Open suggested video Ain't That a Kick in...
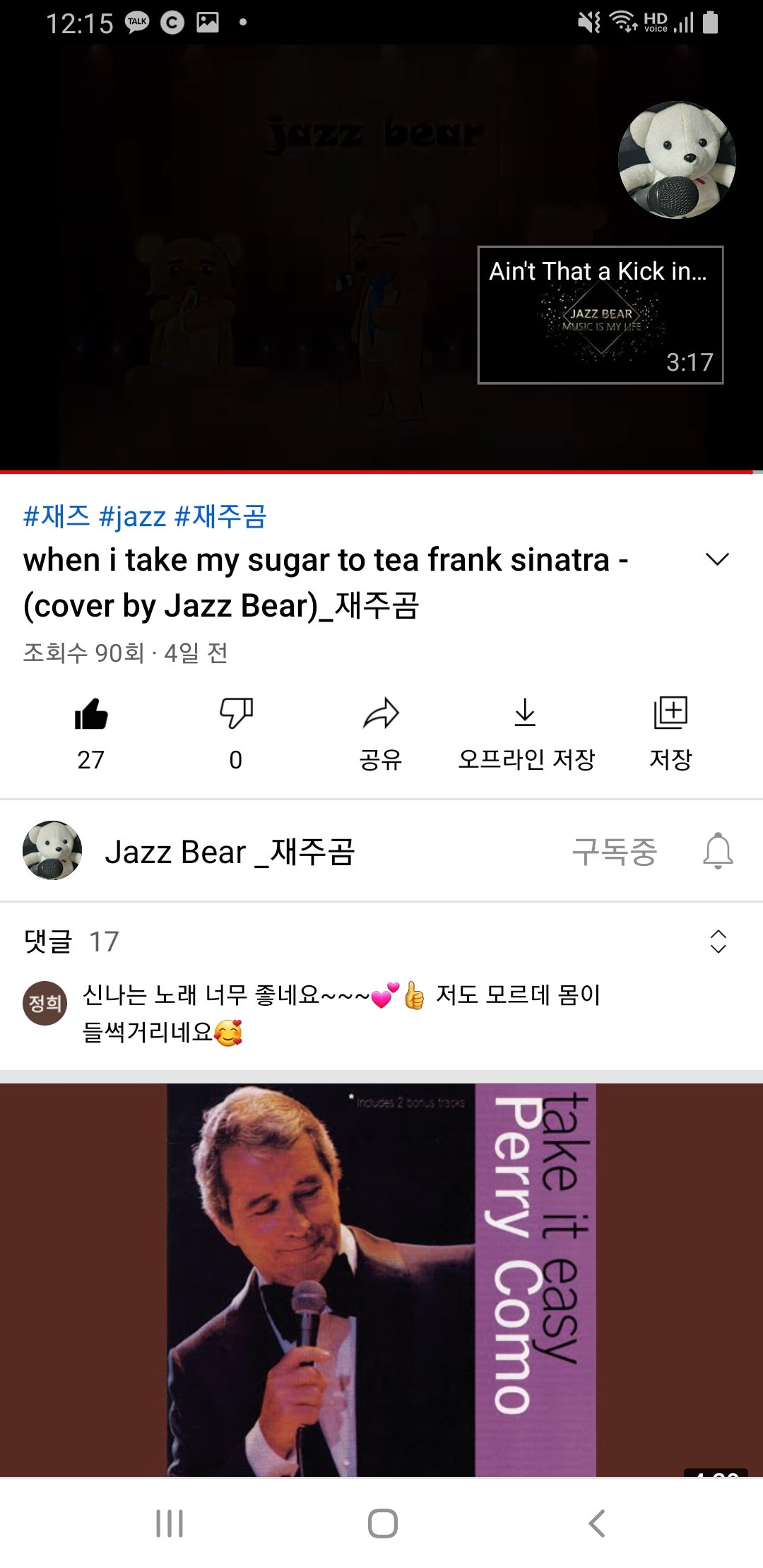This screenshot has width=763, height=1568. point(601,315)
